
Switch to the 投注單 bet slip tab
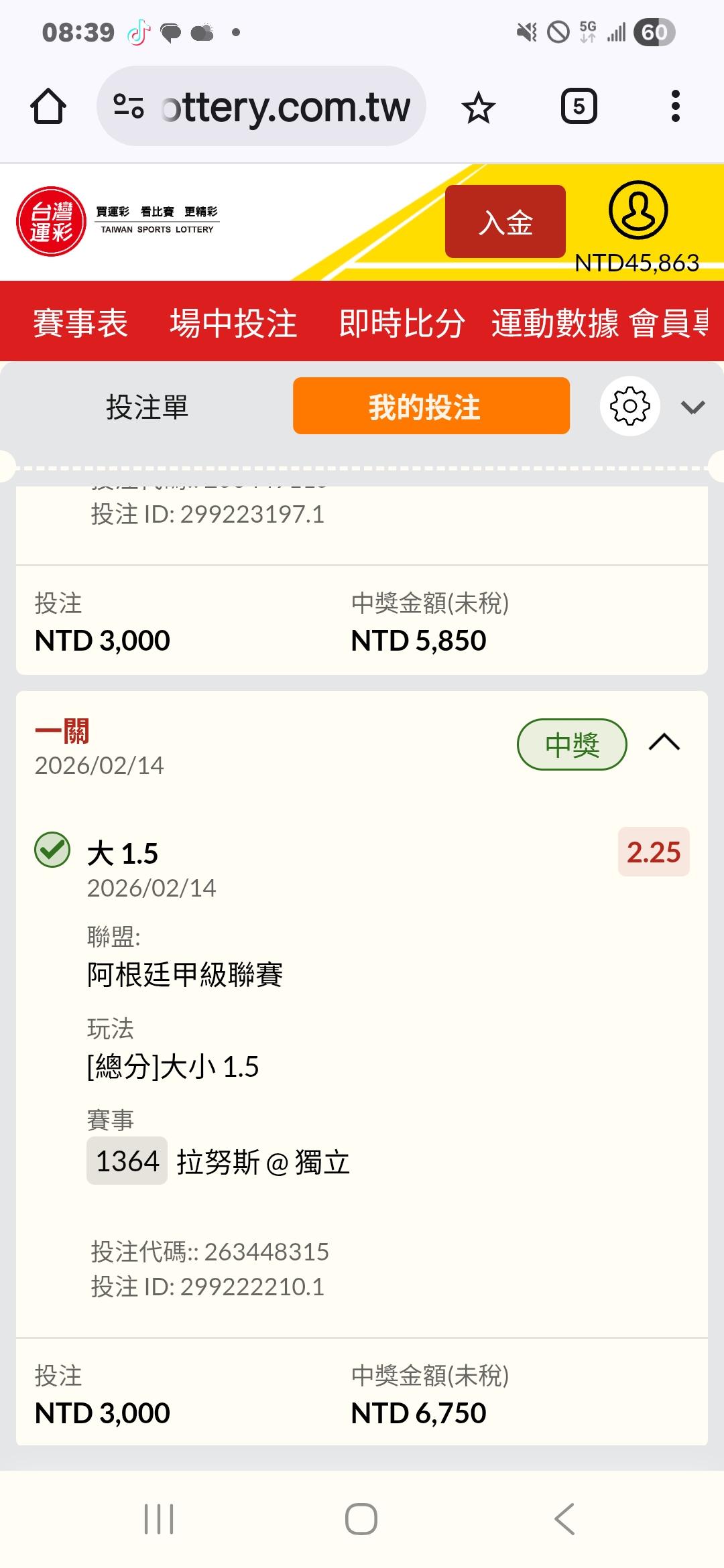coord(147,407)
